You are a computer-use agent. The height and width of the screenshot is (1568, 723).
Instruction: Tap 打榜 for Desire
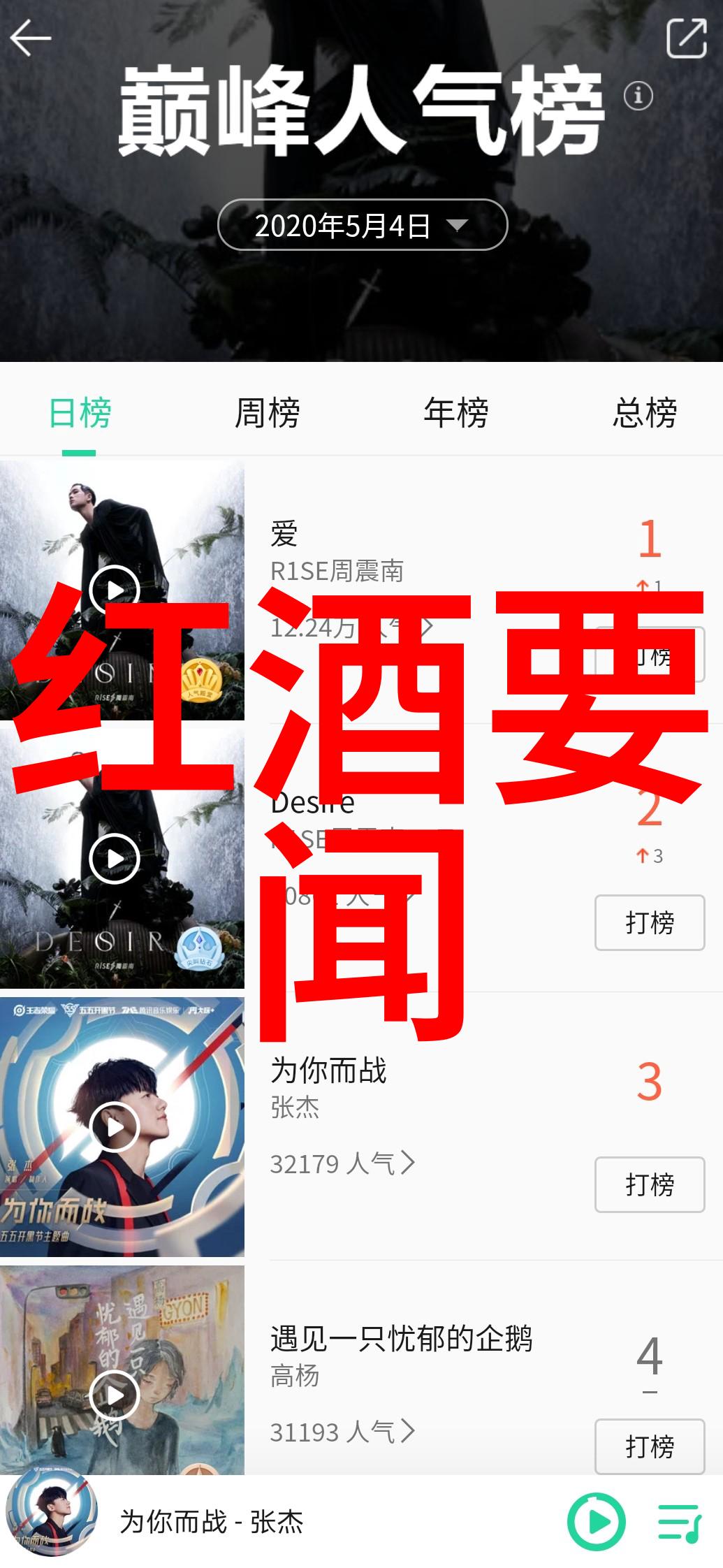coord(649,922)
